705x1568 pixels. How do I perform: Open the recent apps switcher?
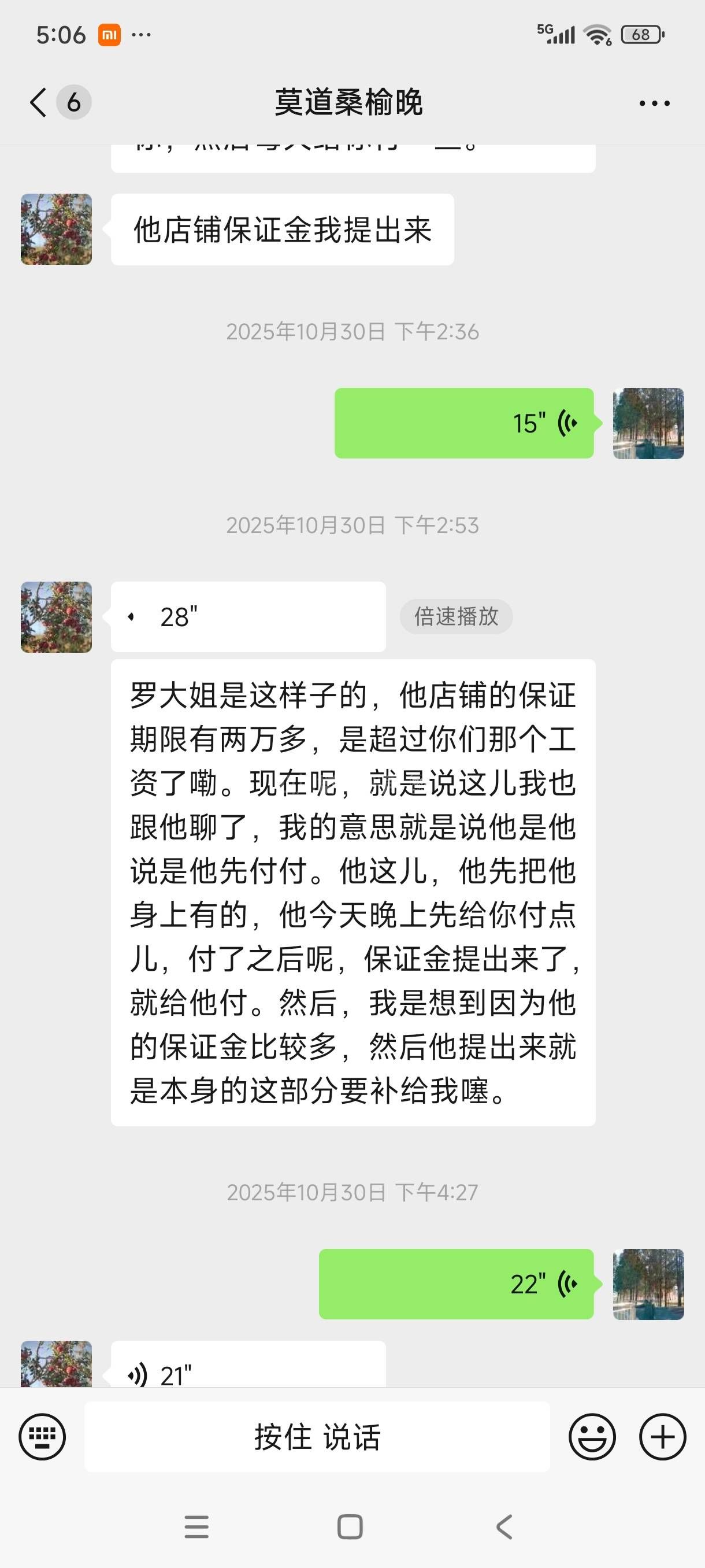(x=196, y=1526)
